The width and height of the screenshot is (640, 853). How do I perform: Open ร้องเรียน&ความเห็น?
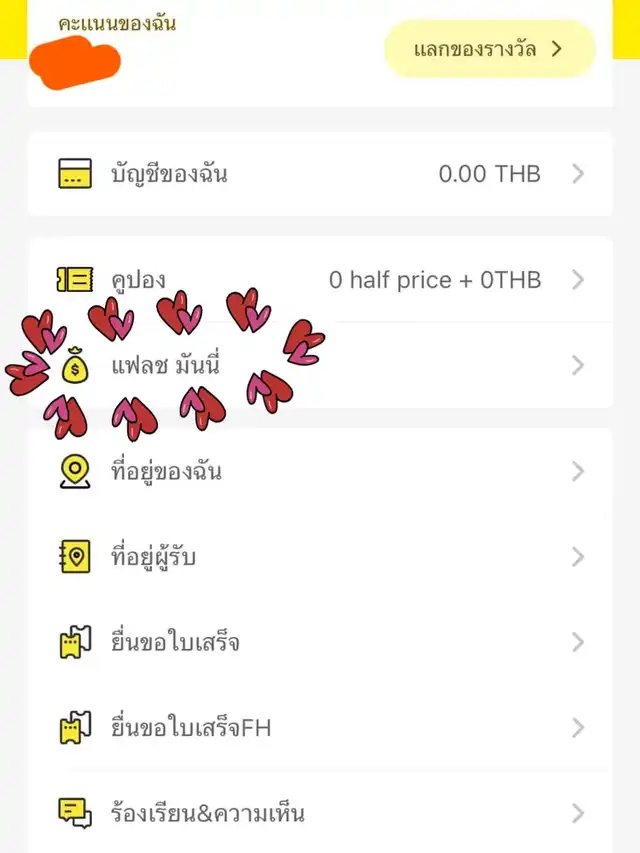[320, 812]
